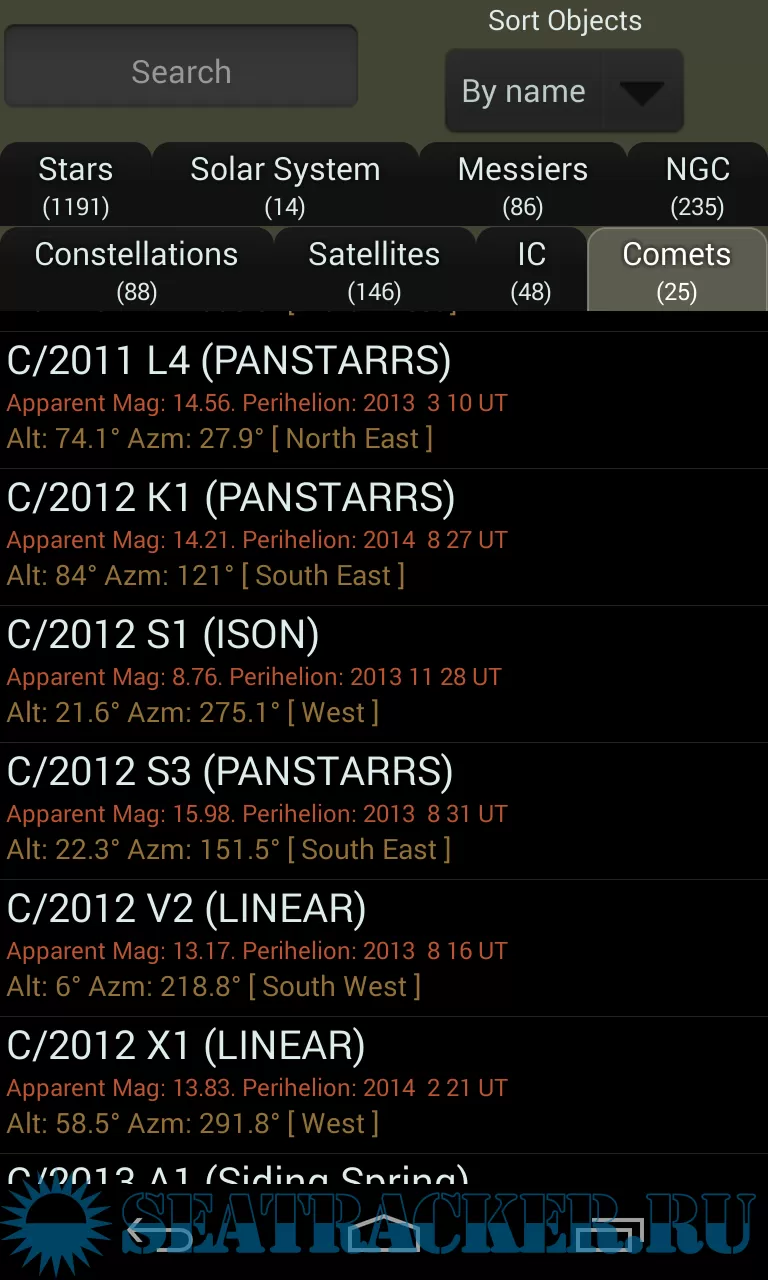Switch to the Solar System tab

(x=285, y=185)
